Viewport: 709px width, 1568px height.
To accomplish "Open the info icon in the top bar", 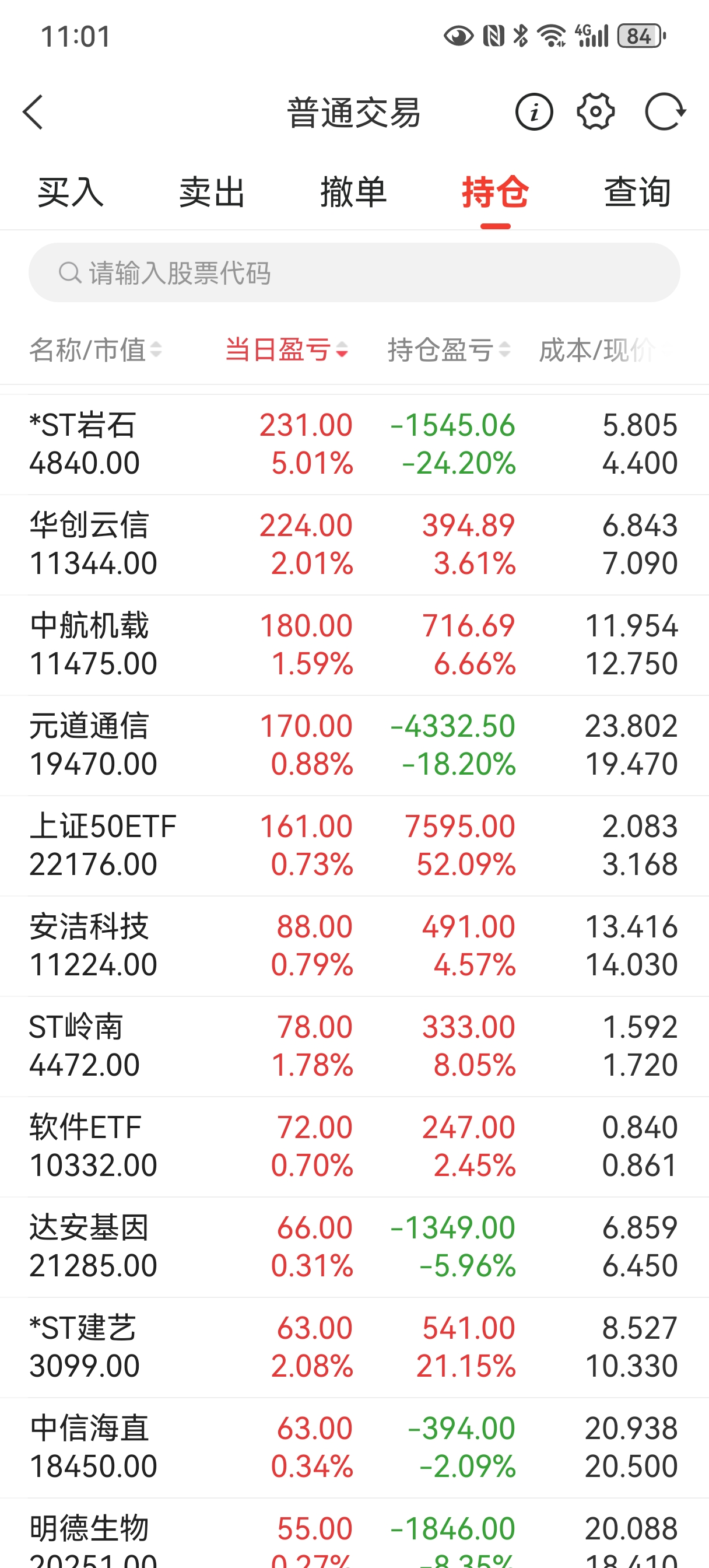I will point(533,113).
